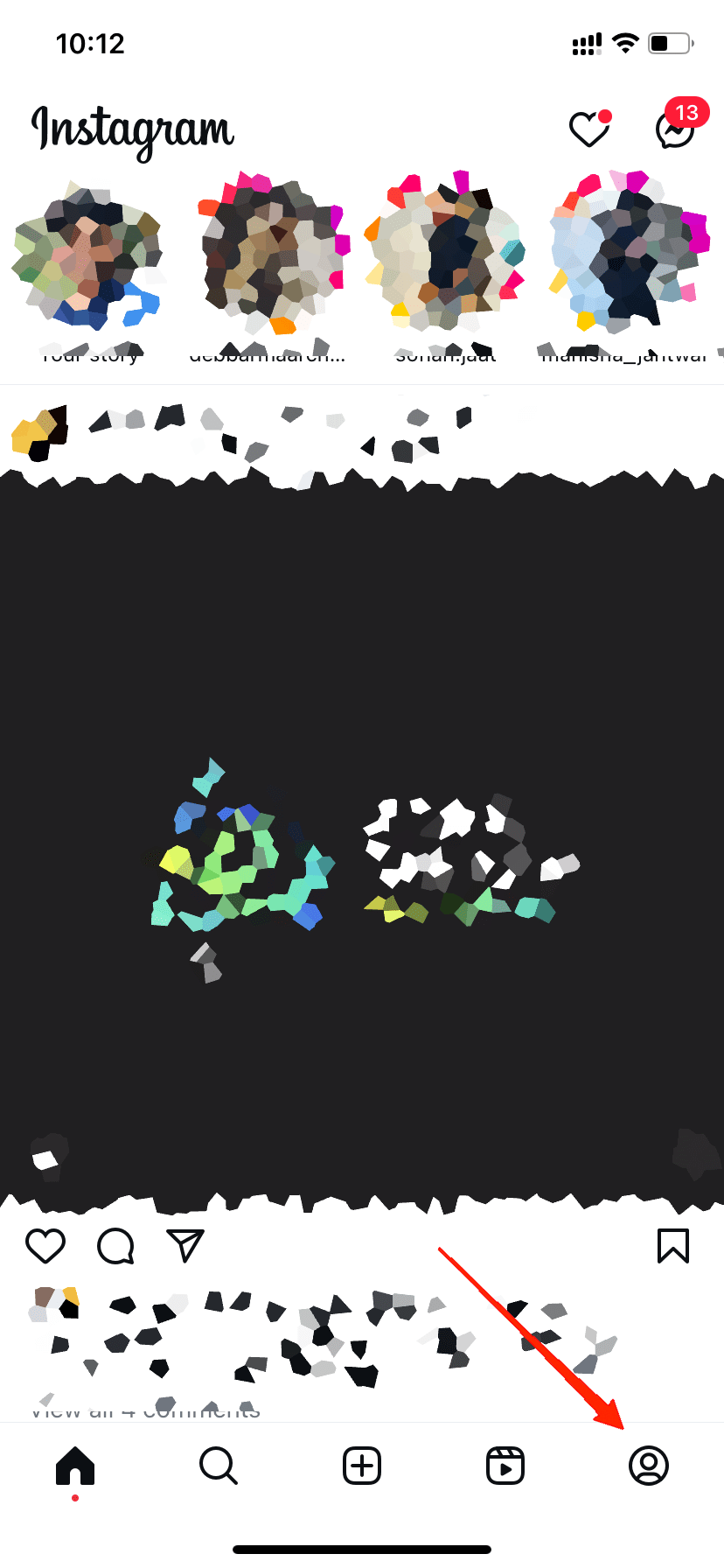Viewport: 724px width, 1568px height.
Task: Like the post with the heart icon
Action: coord(45,1245)
